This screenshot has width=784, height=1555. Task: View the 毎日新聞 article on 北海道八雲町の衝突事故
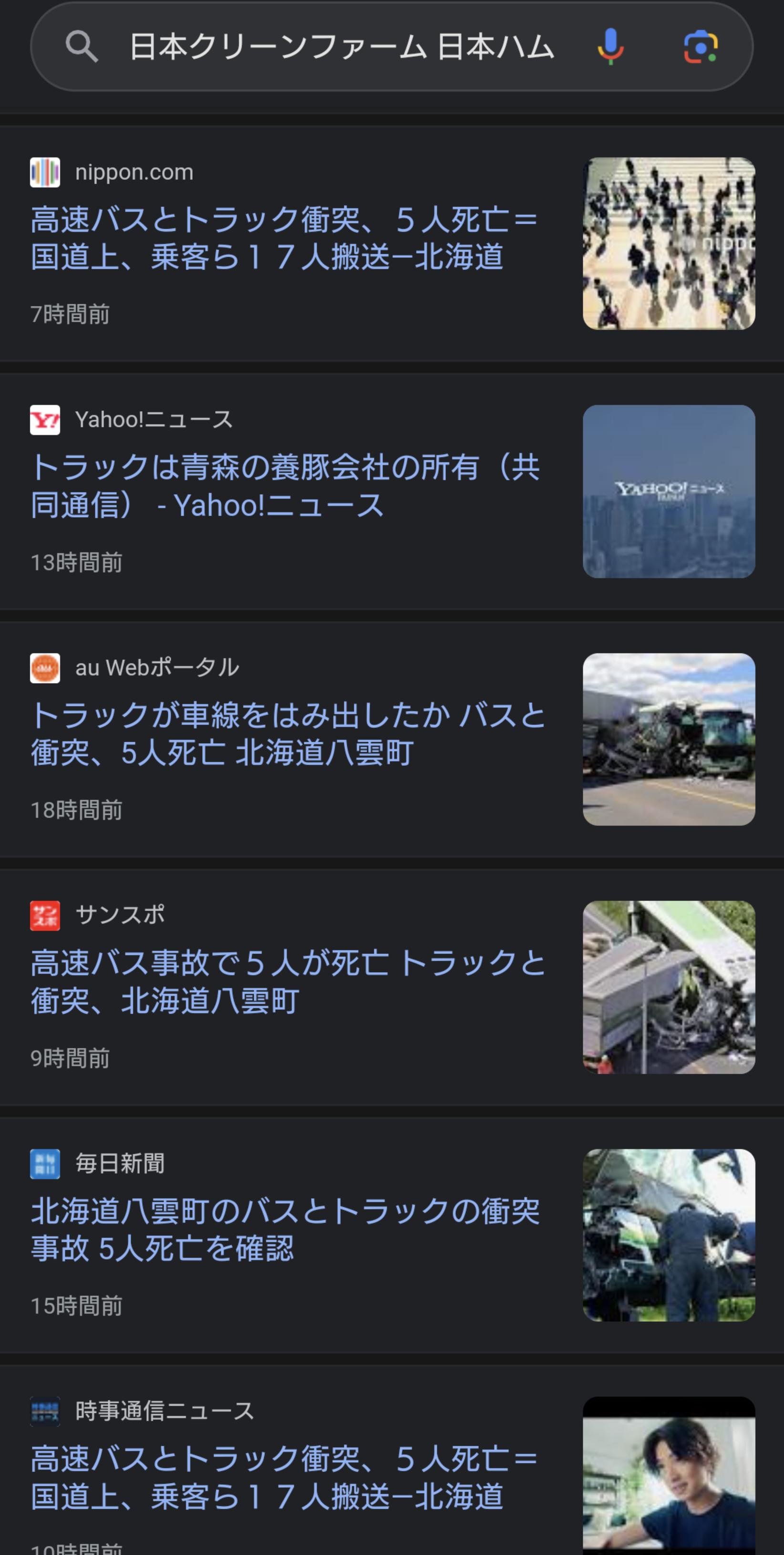[x=285, y=1230]
